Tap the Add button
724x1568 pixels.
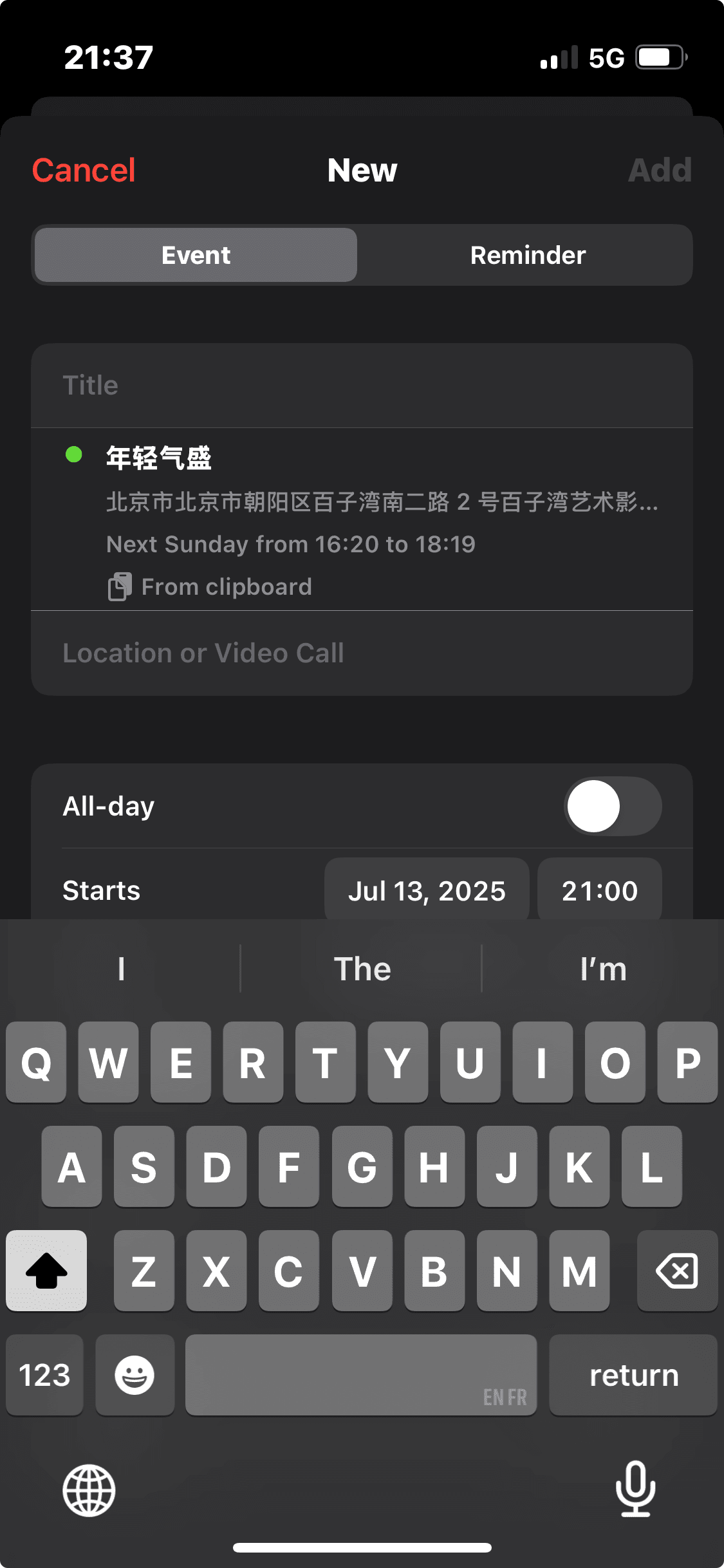pos(659,171)
